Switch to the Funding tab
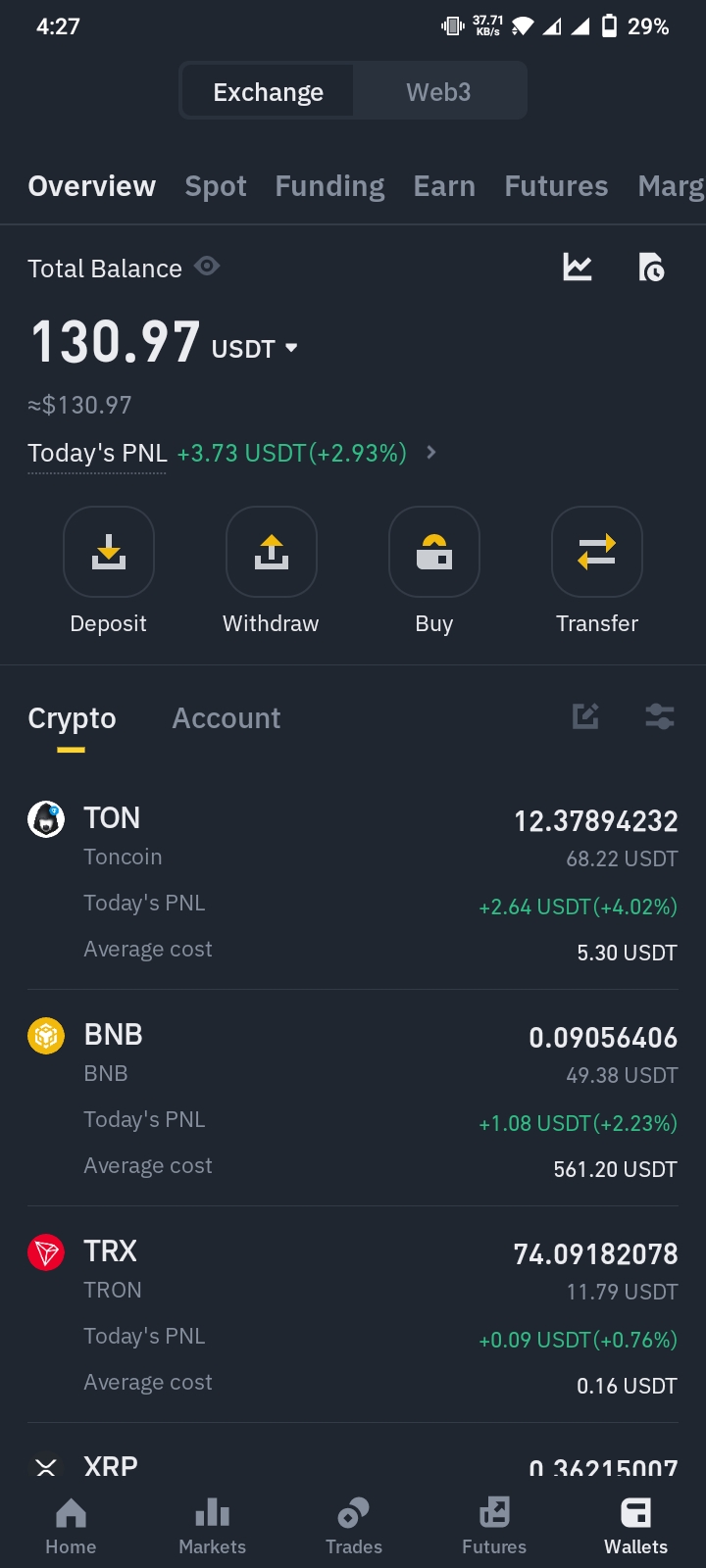The height and width of the screenshot is (1568, 706). [329, 186]
